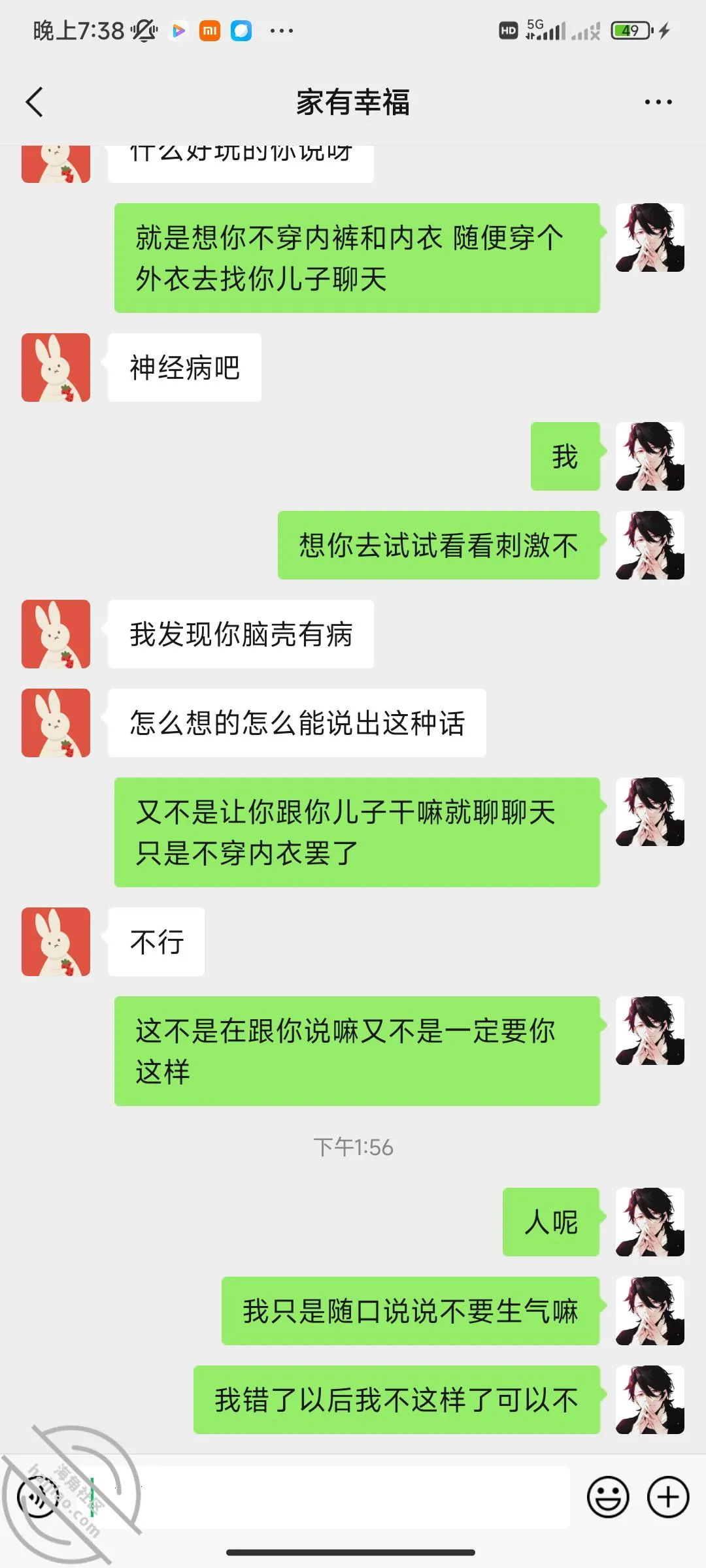Screen dimensions: 706x1568
Task: Go back from the 家有幸福 chat
Action: pyautogui.click(x=35, y=102)
